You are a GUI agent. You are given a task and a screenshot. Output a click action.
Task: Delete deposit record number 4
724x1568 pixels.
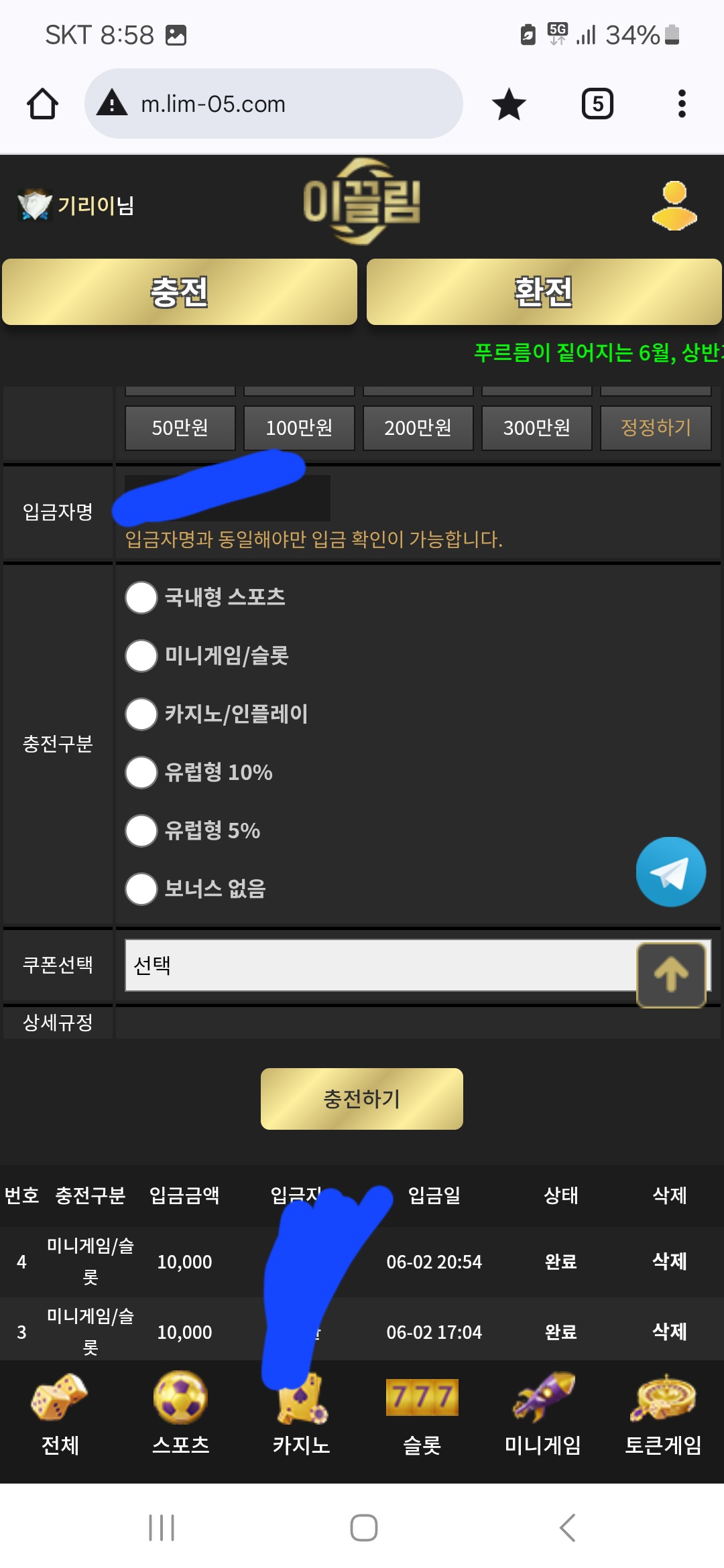669,1262
